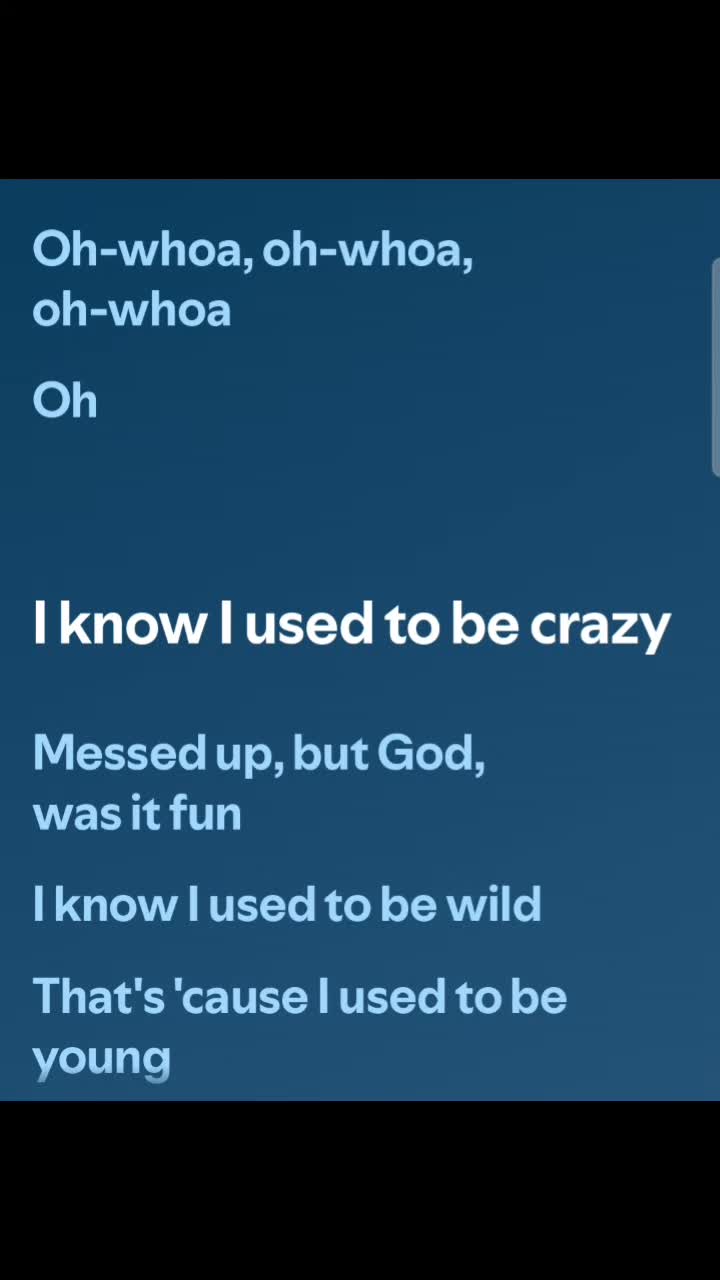
Task: Jump to lyric "I know I used to be wild"
Action: [x=287, y=904]
